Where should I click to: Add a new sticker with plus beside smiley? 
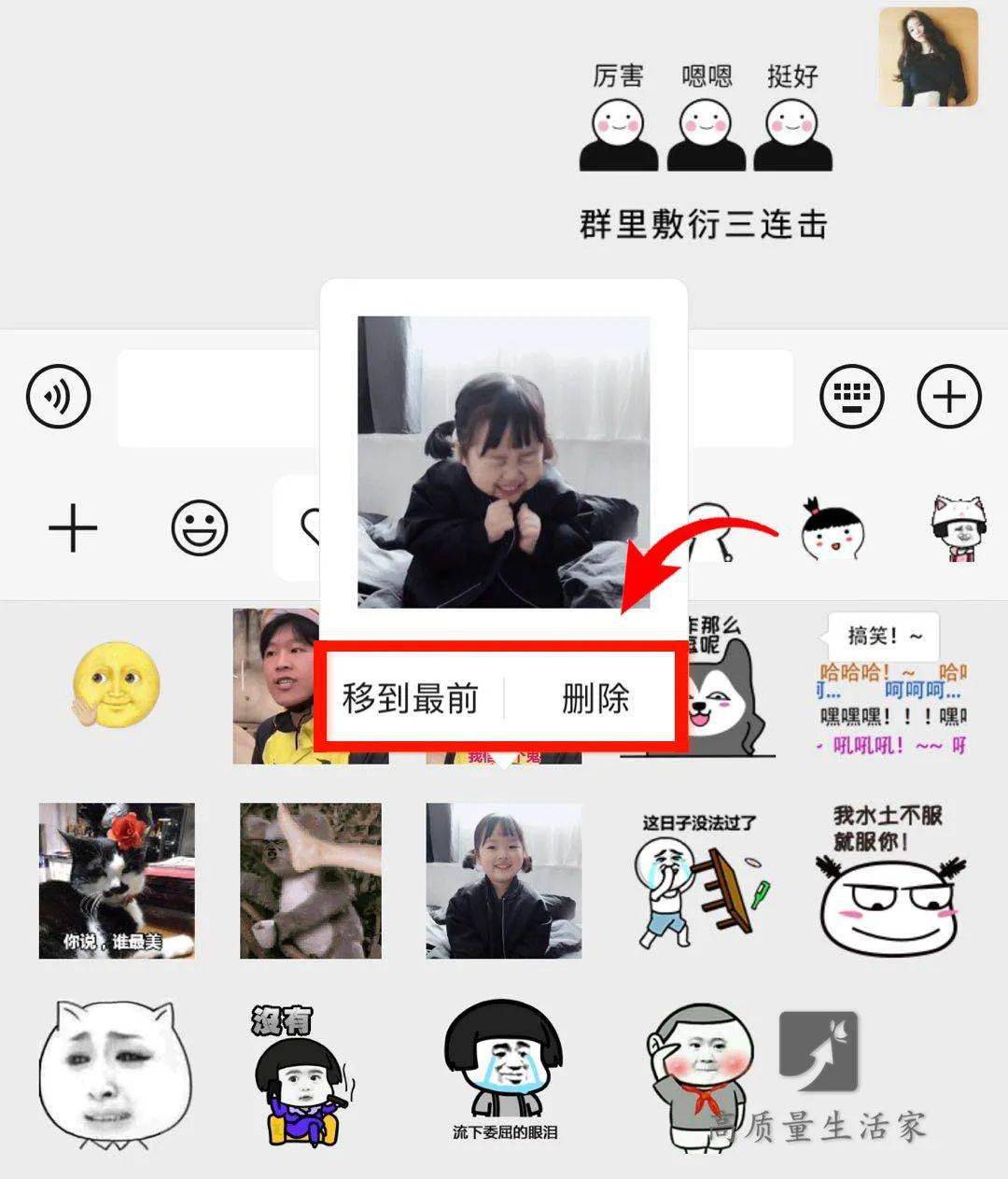(73, 529)
